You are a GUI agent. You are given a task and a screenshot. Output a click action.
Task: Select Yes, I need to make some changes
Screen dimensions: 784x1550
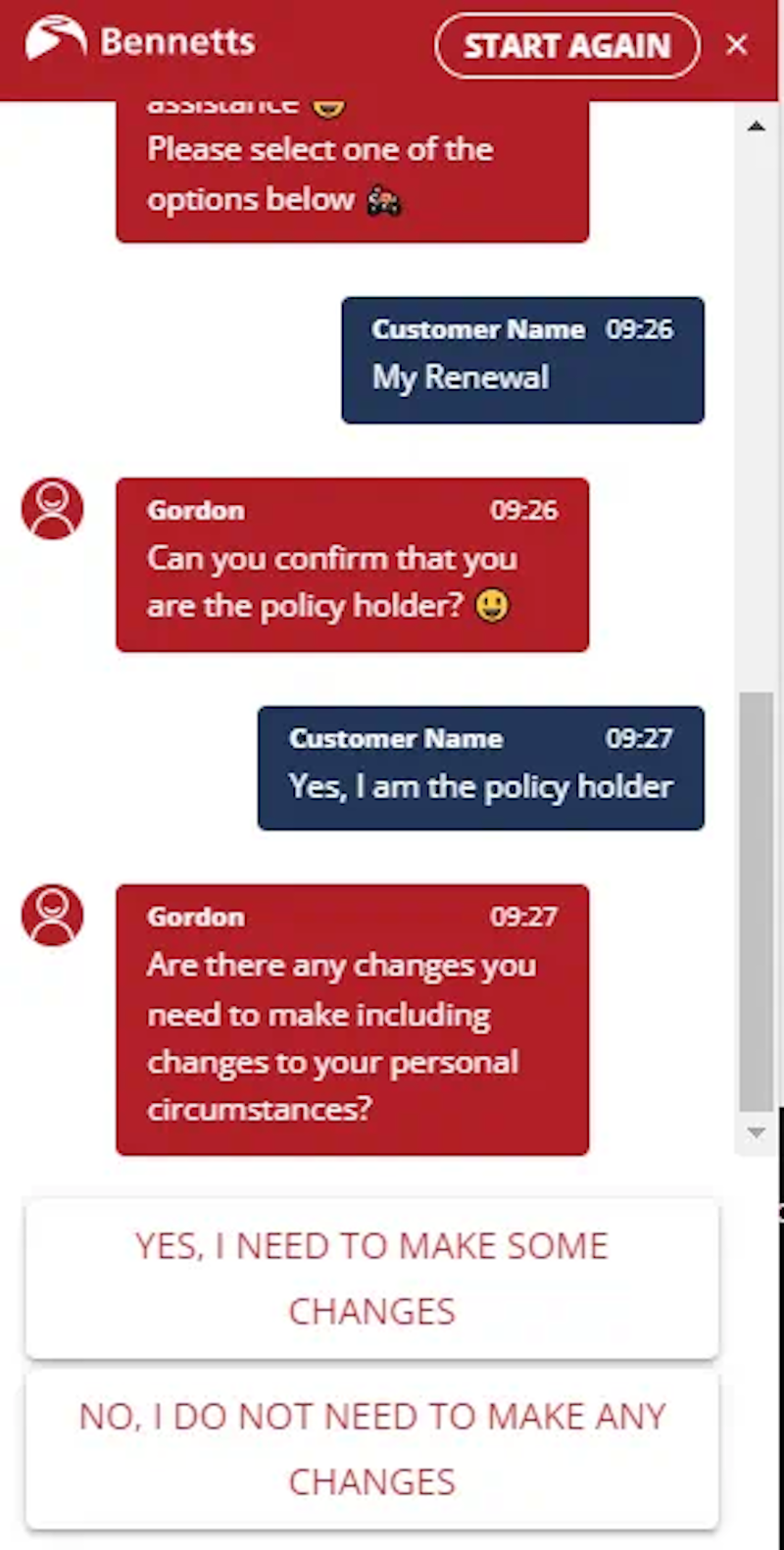pyautogui.click(x=372, y=1277)
